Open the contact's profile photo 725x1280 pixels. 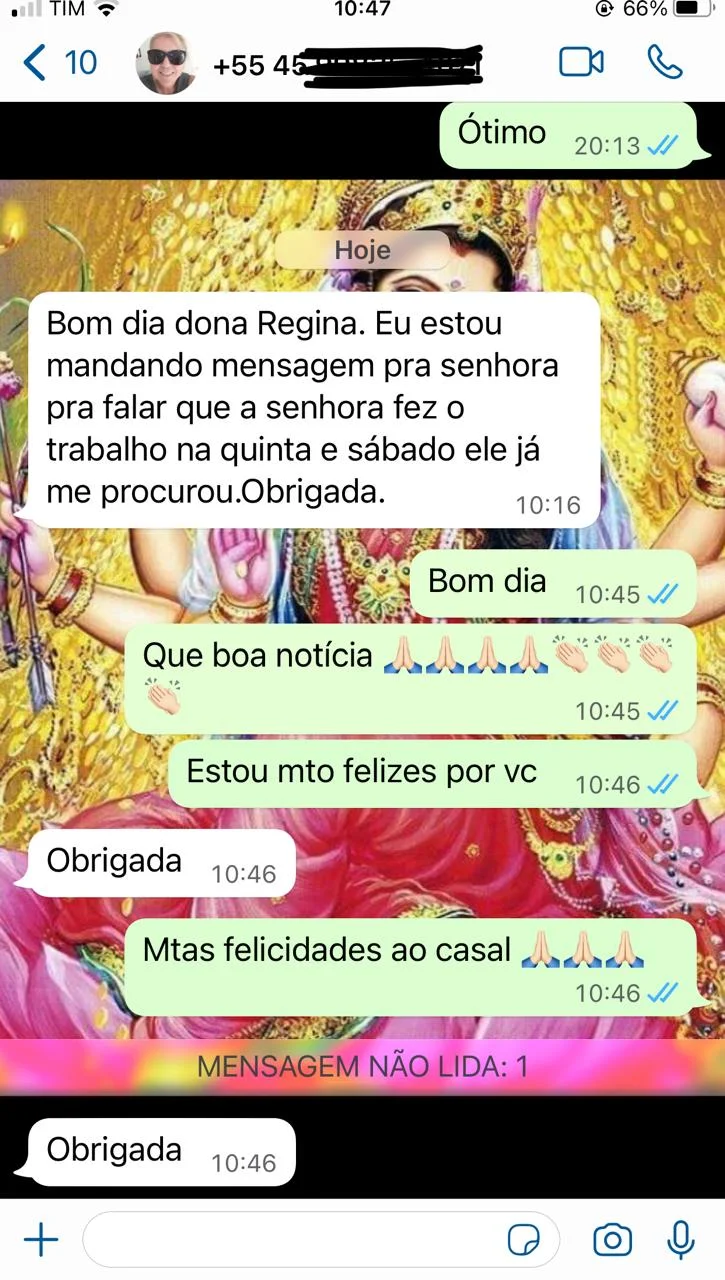tap(167, 62)
